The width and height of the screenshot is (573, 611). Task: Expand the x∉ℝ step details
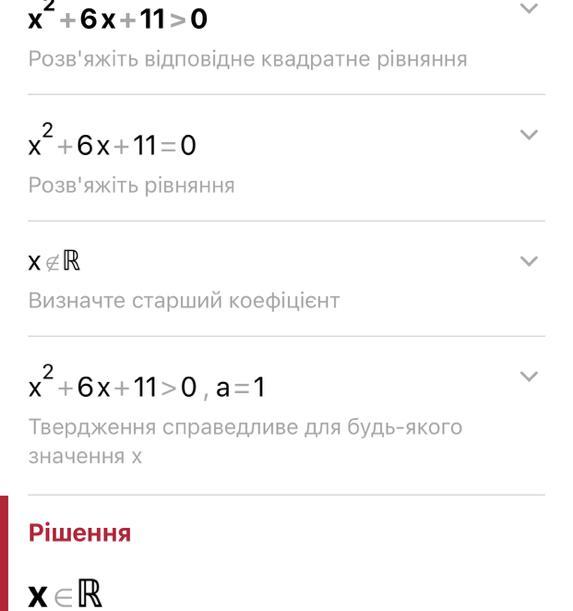529,261
